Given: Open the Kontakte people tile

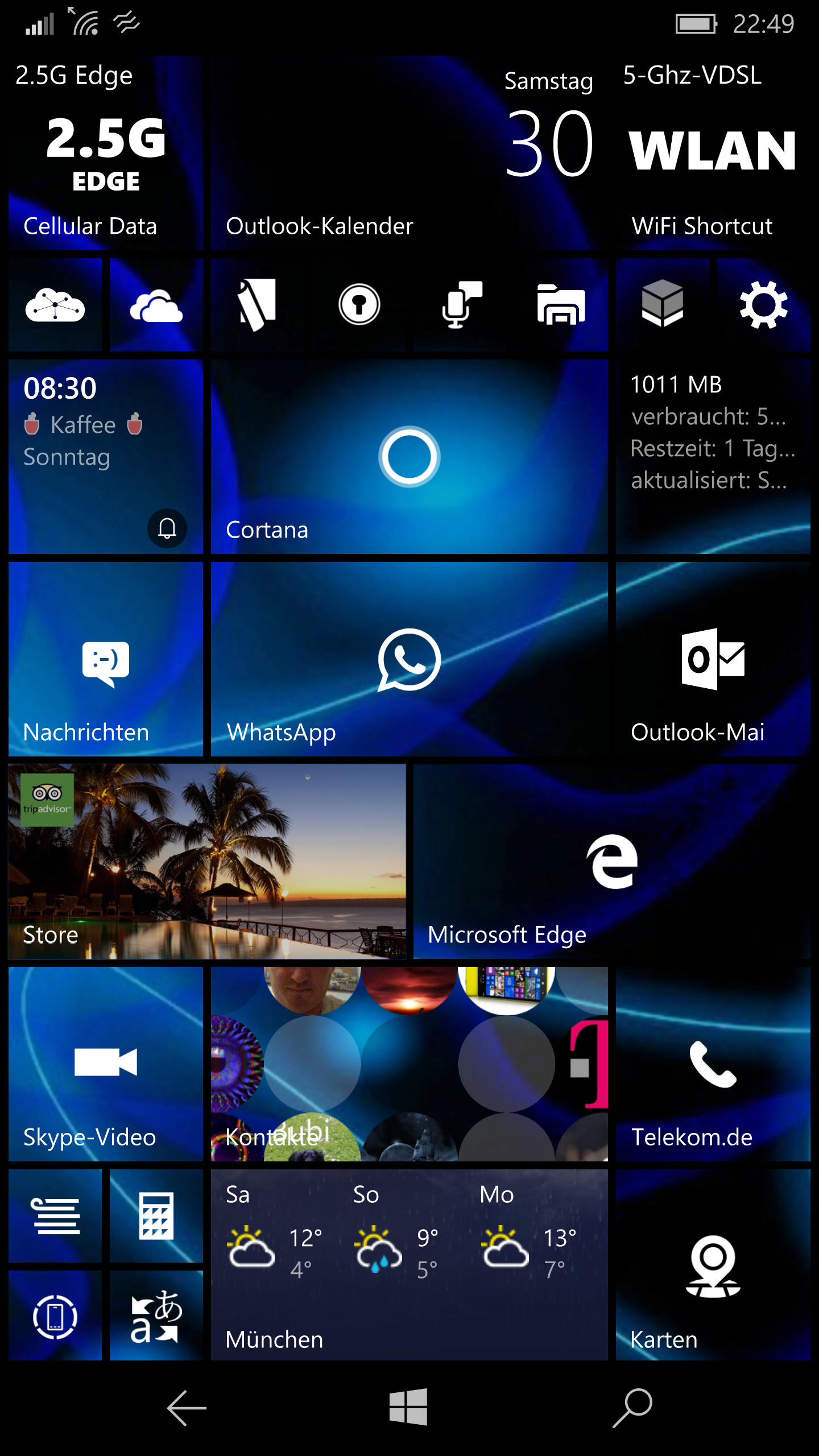Looking at the screenshot, I should pyautogui.click(x=409, y=1064).
